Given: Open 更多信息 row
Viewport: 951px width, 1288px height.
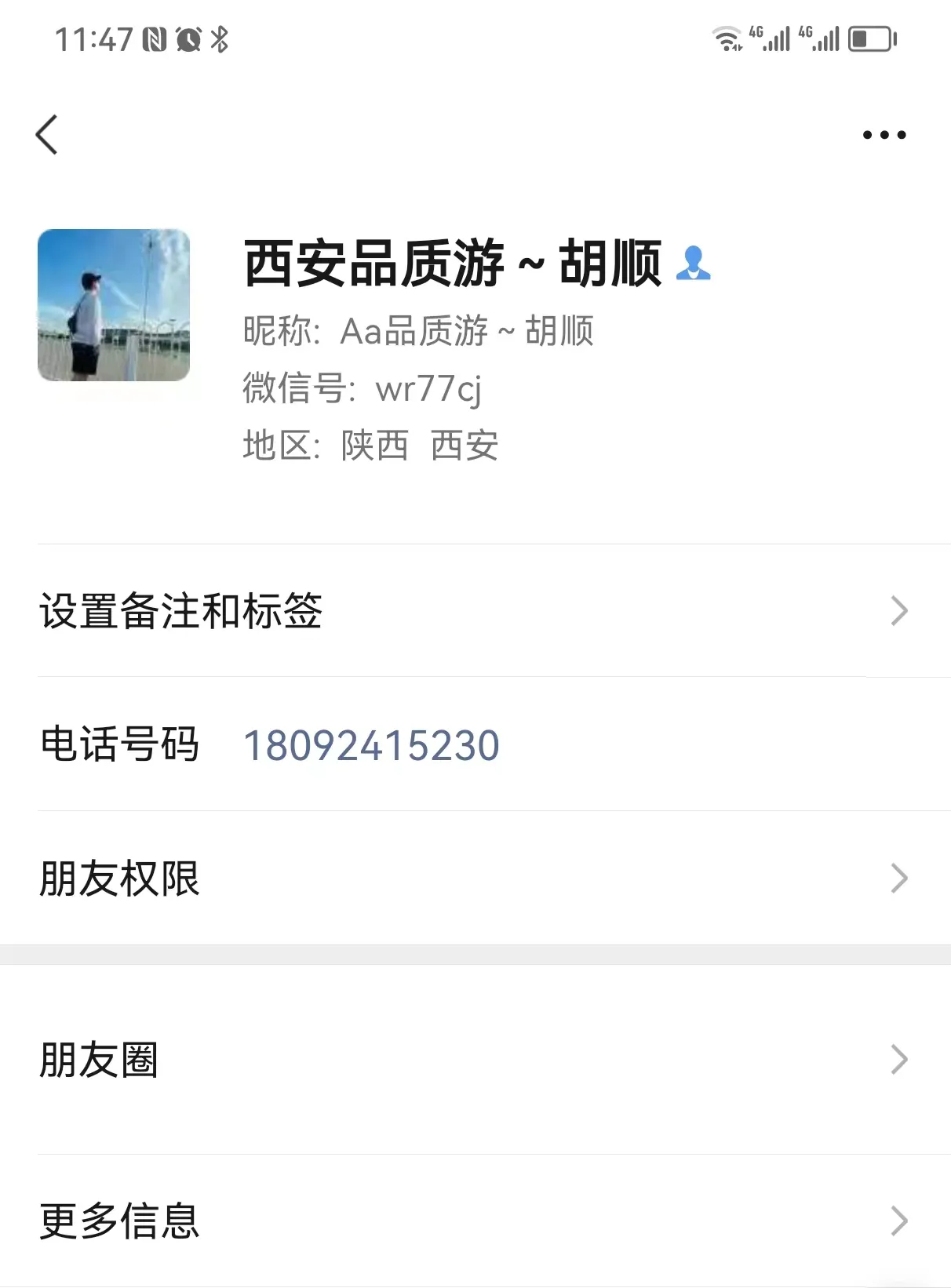Looking at the screenshot, I should [474, 1221].
